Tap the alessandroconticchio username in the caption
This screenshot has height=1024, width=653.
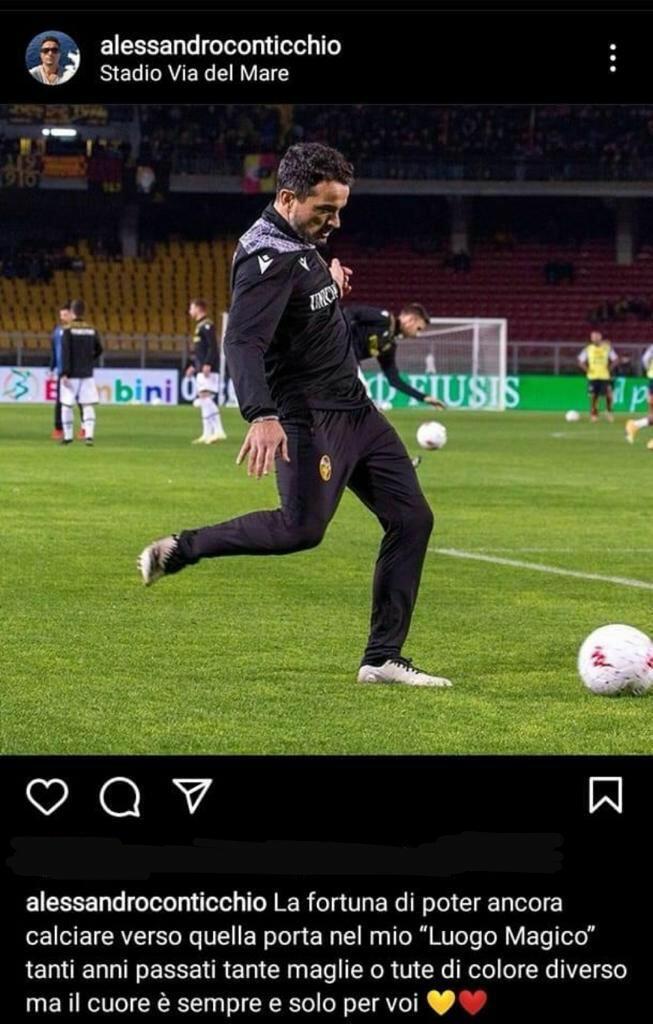point(146,903)
